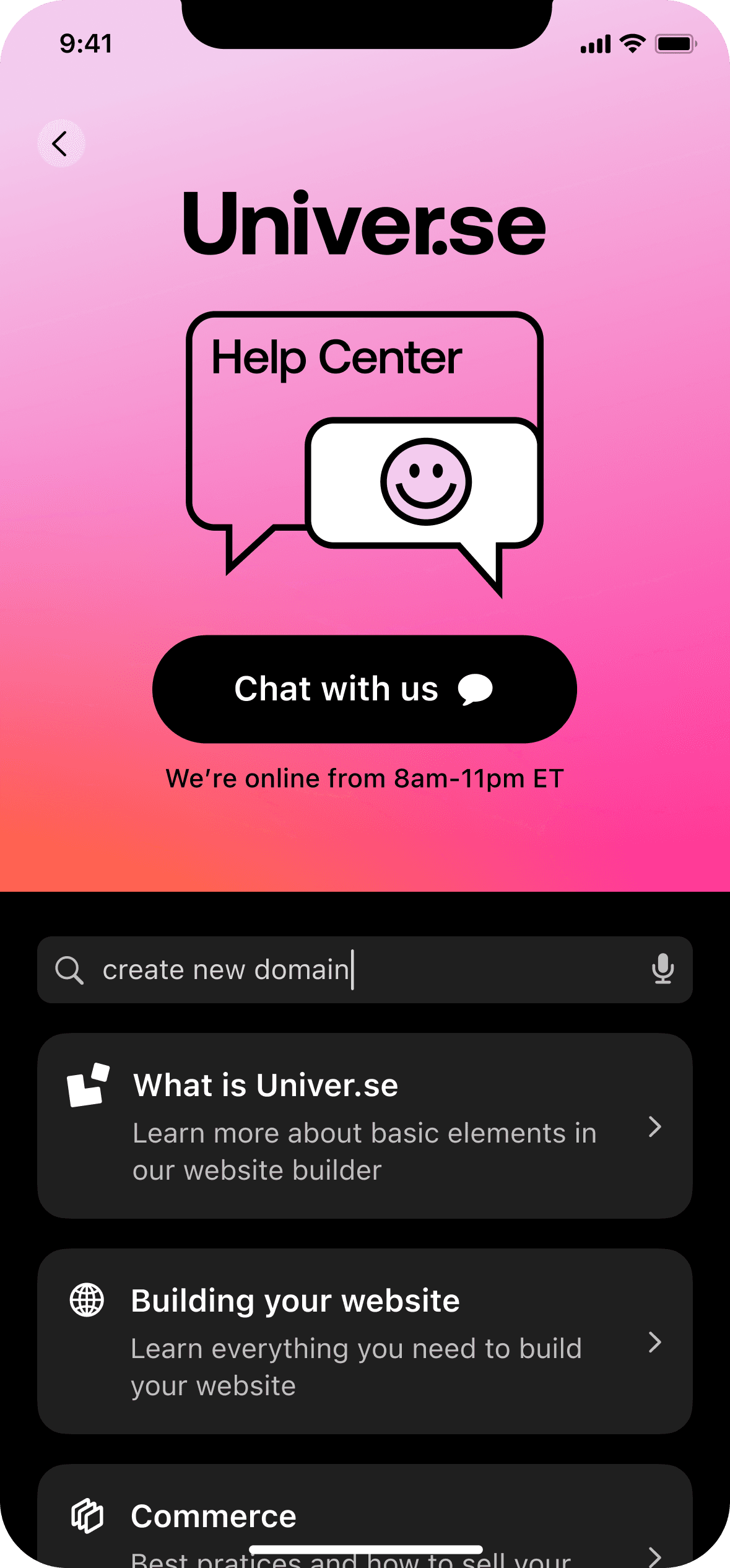Open the Commerce help card
Image resolution: width=730 pixels, height=1568 pixels.
364,1516
